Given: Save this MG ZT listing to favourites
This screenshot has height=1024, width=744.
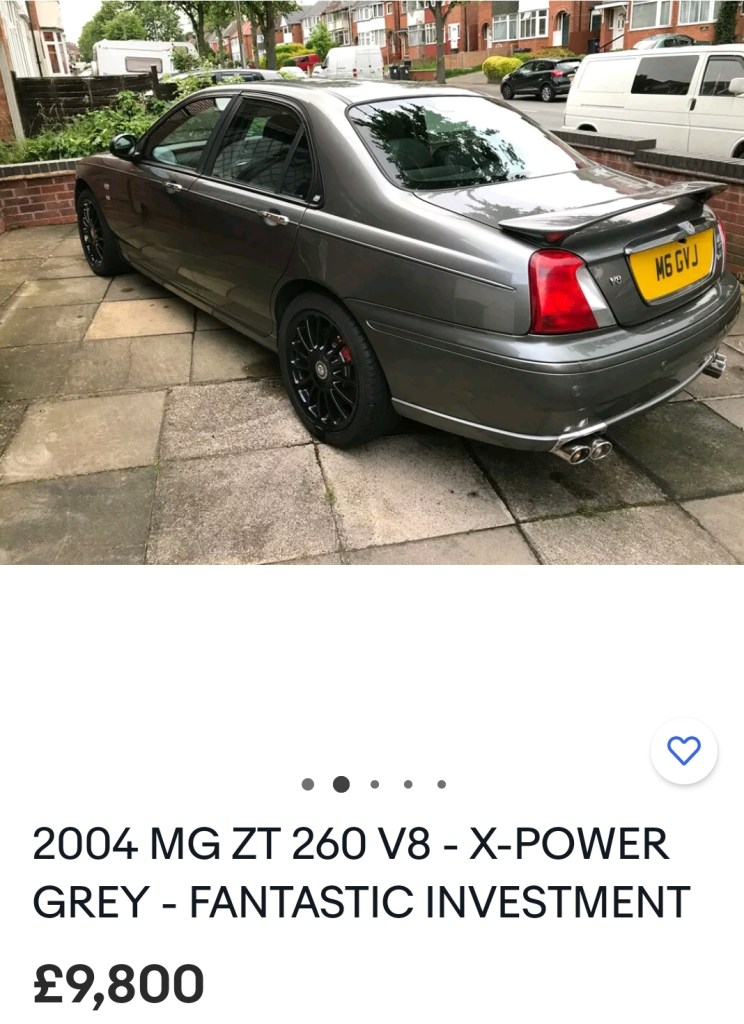Looking at the screenshot, I should 684,750.
